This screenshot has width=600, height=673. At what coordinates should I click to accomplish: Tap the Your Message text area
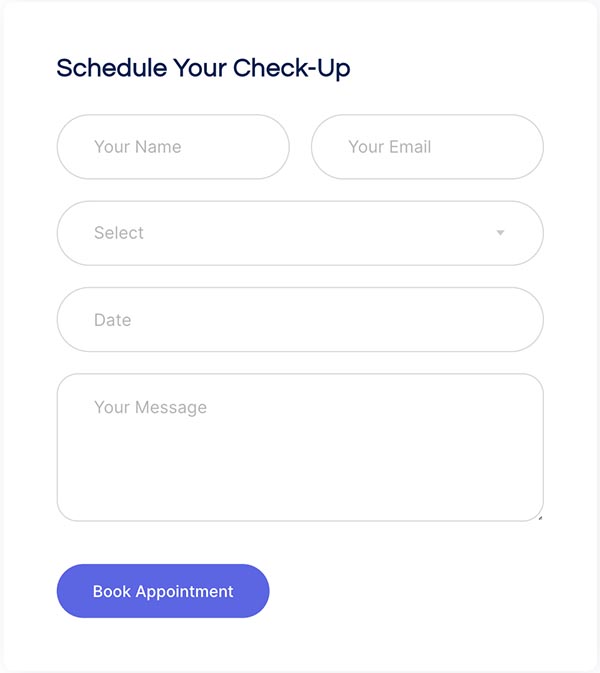point(300,447)
